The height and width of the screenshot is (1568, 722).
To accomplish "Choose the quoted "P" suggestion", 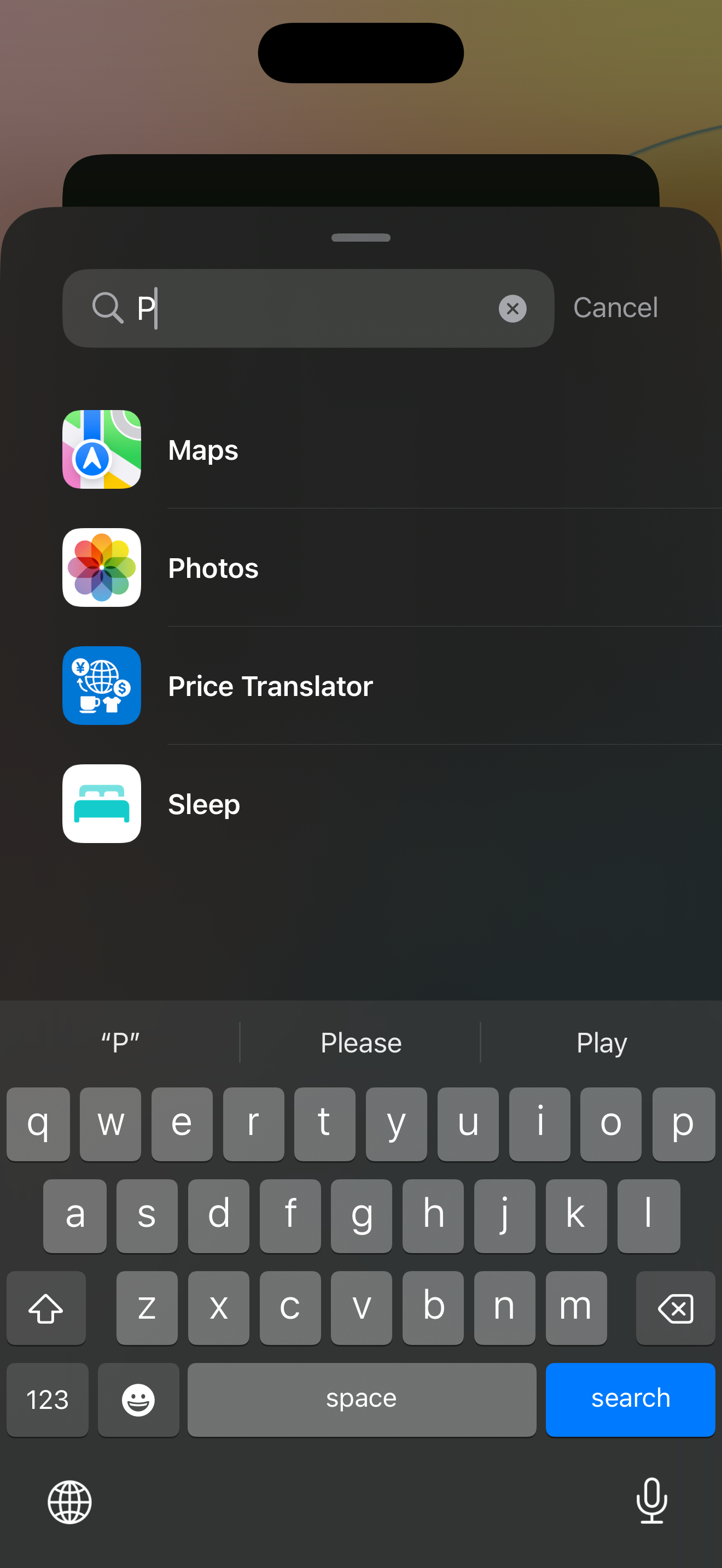I will [x=119, y=1042].
